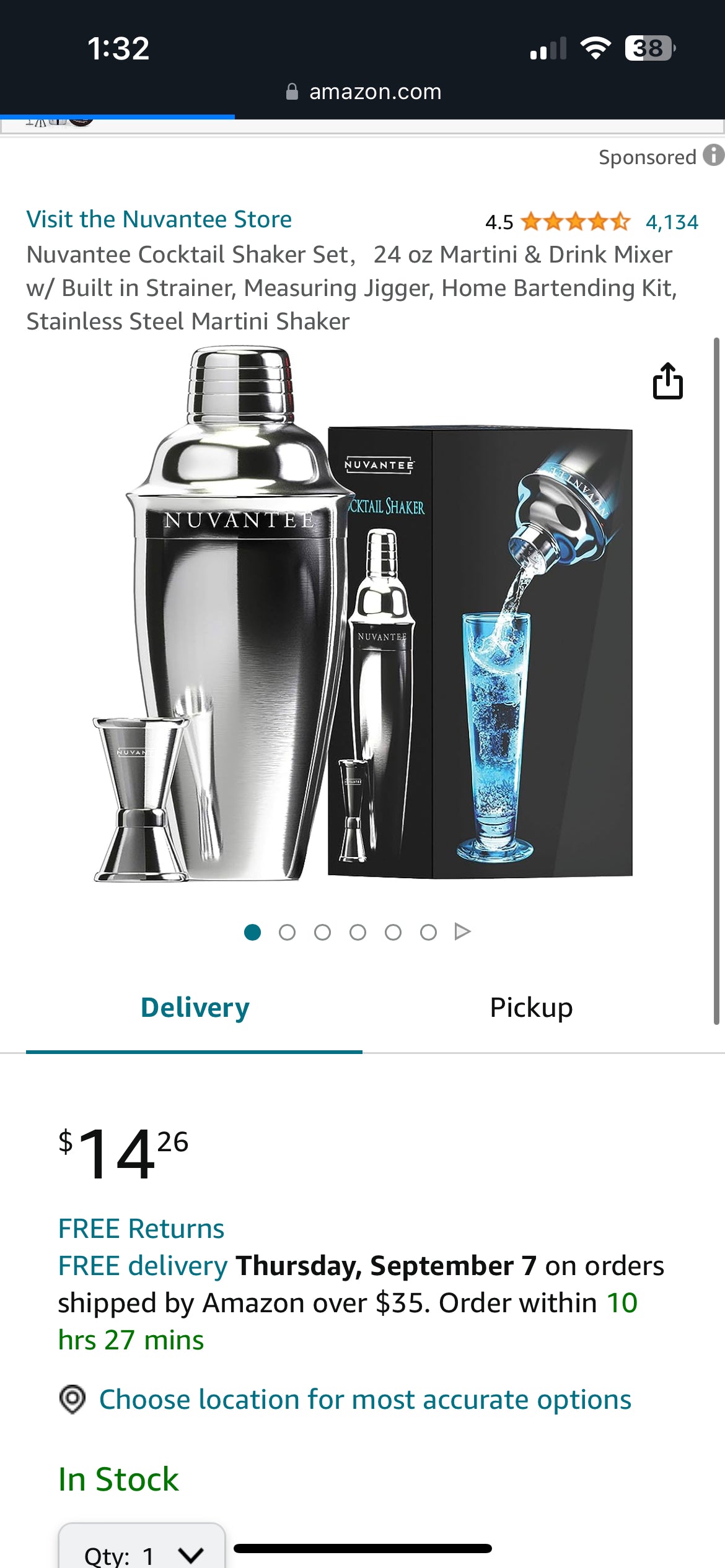Open the 4,134 customer ratings

pos(671,222)
